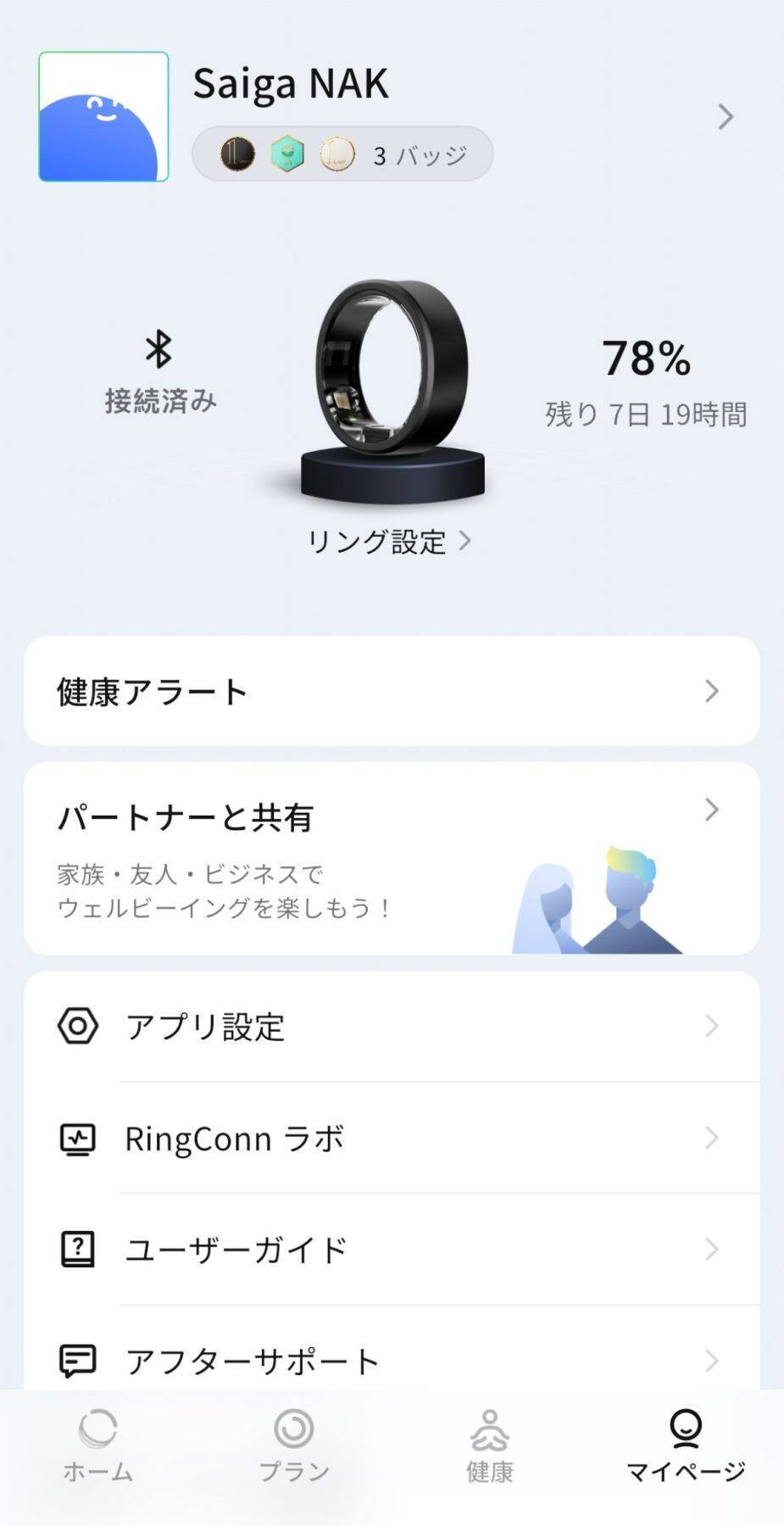Click the 78% battery indicator

(x=647, y=360)
